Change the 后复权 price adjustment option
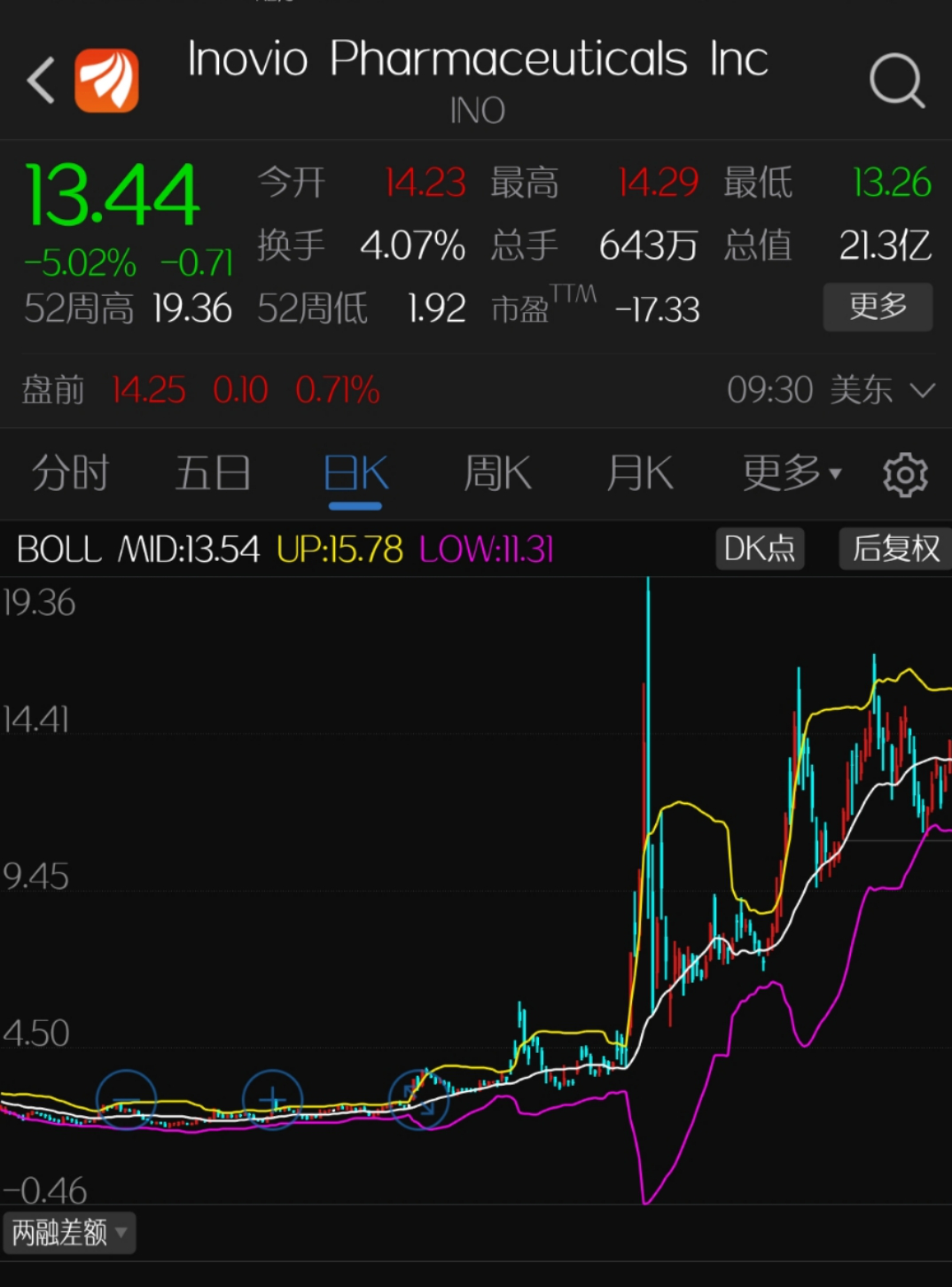 point(894,549)
